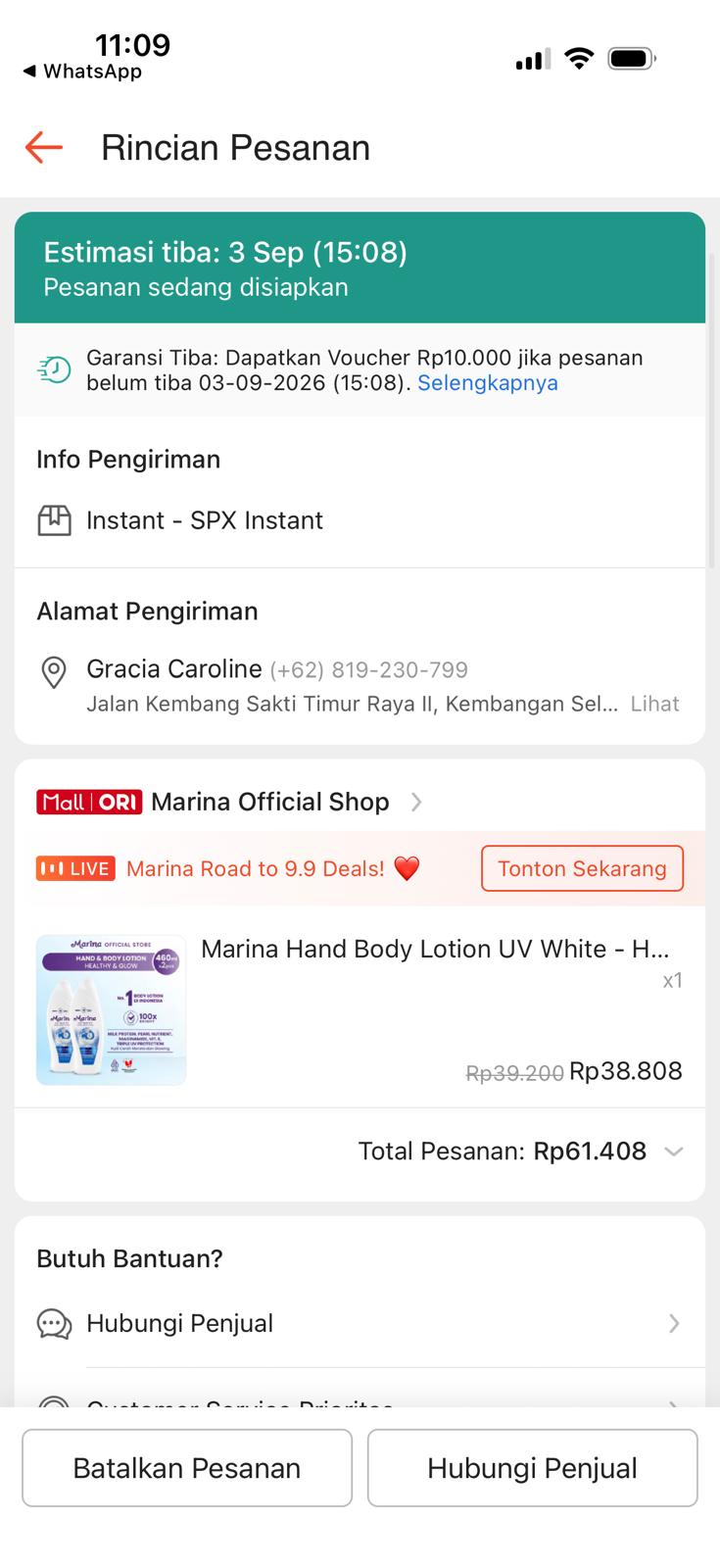Open the Selengkapnya link about Garansi Tiba
720x1568 pixels.
pos(487,383)
